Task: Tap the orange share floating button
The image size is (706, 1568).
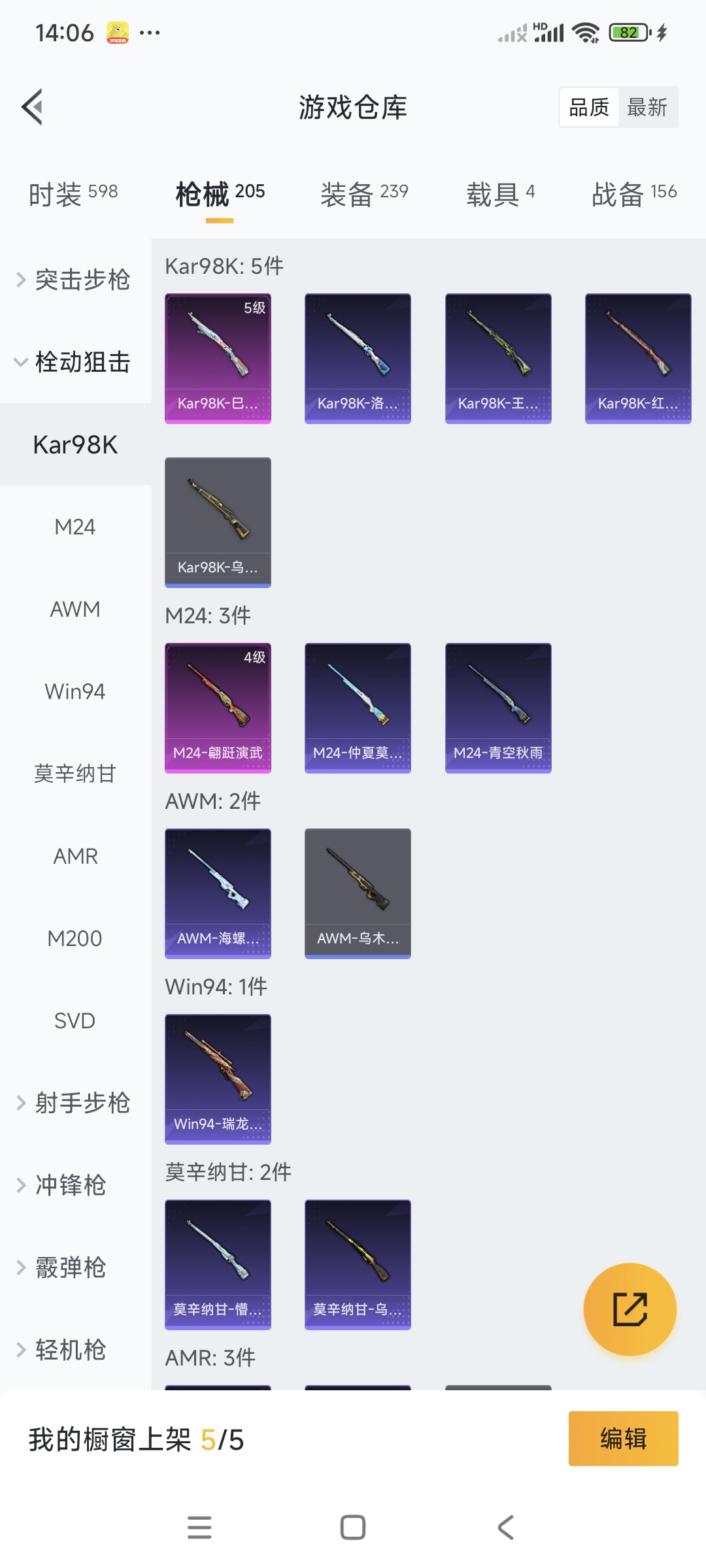Action: click(630, 1309)
